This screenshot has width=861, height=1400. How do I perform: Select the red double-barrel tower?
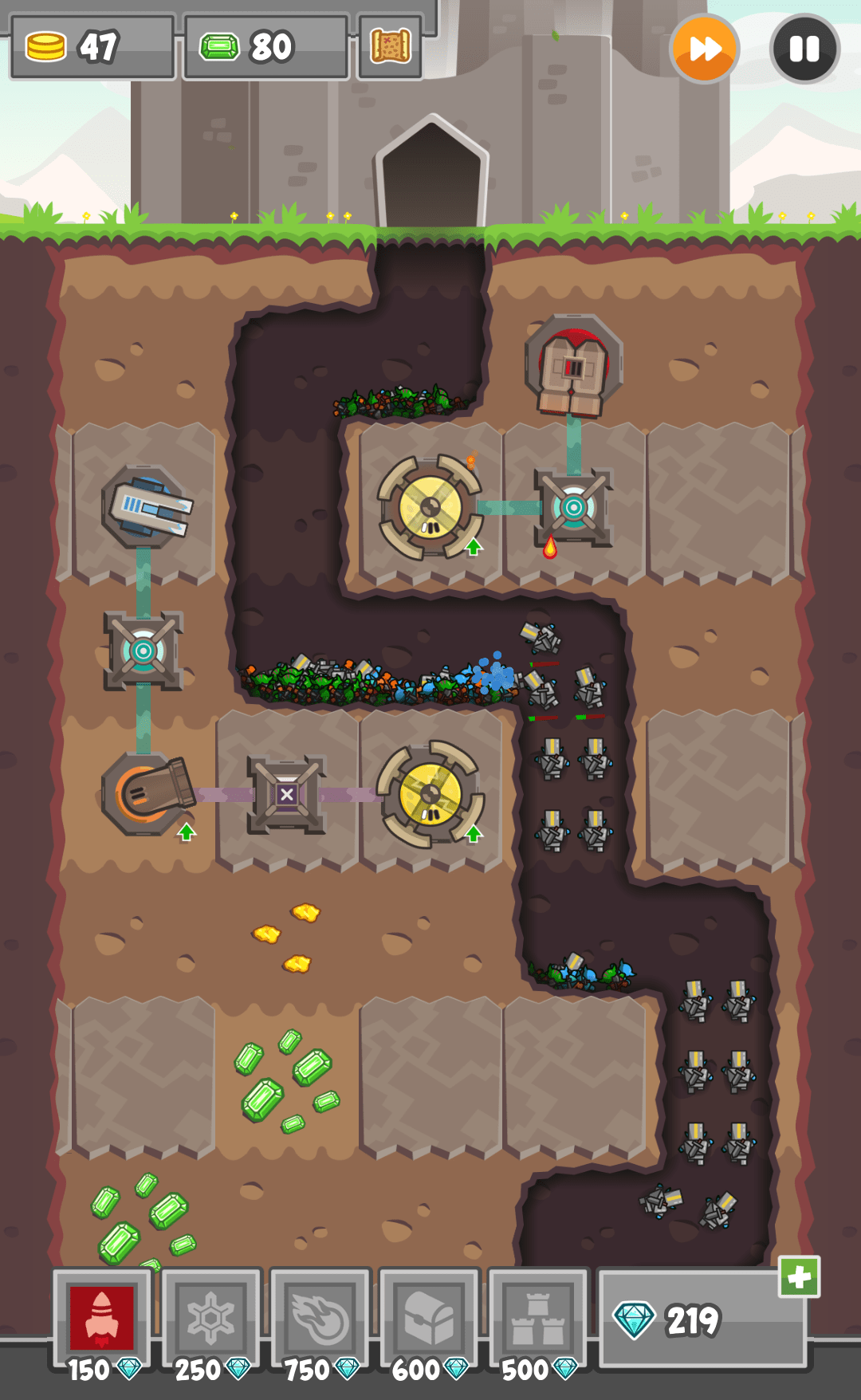pyautogui.click(x=573, y=366)
